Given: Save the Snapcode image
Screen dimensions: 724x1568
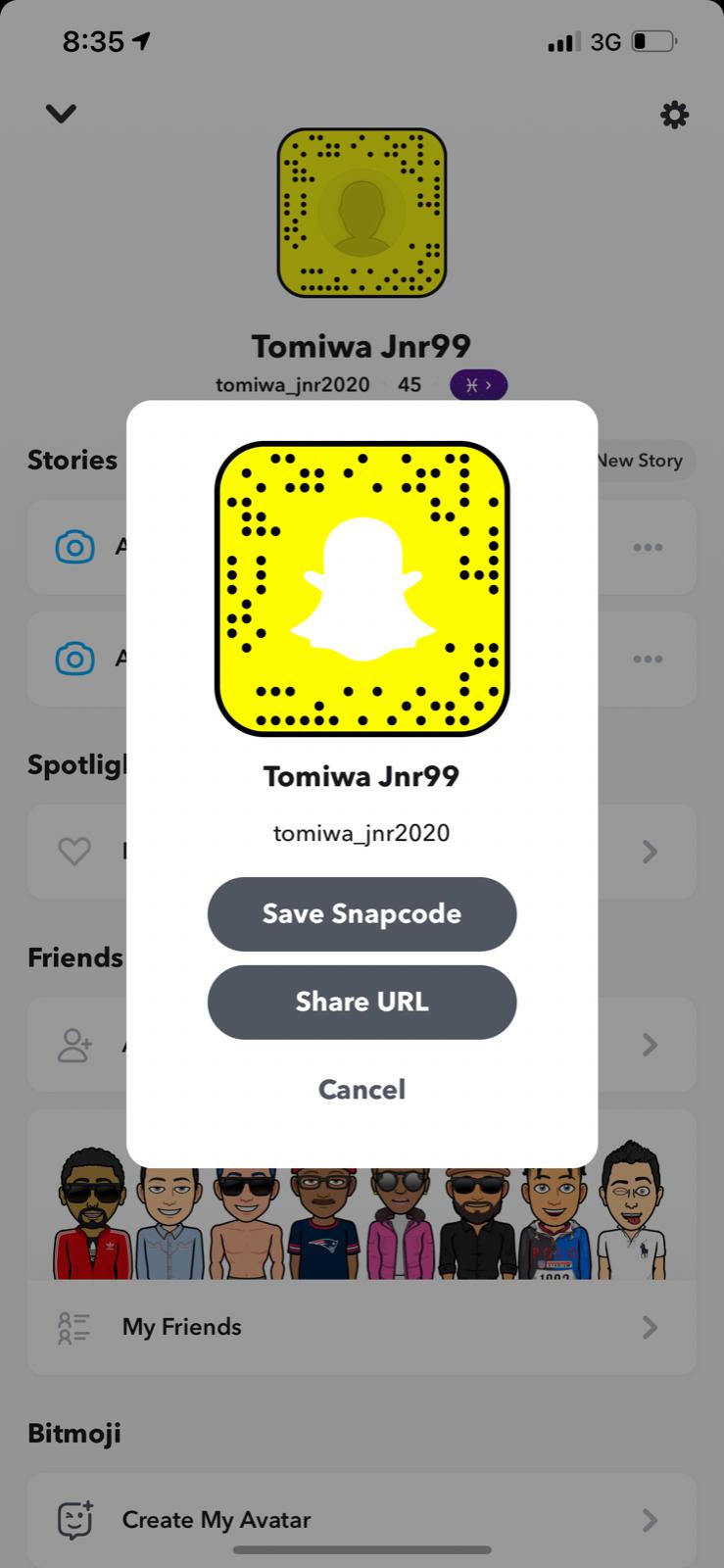Looking at the screenshot, I should click(362, 913).
